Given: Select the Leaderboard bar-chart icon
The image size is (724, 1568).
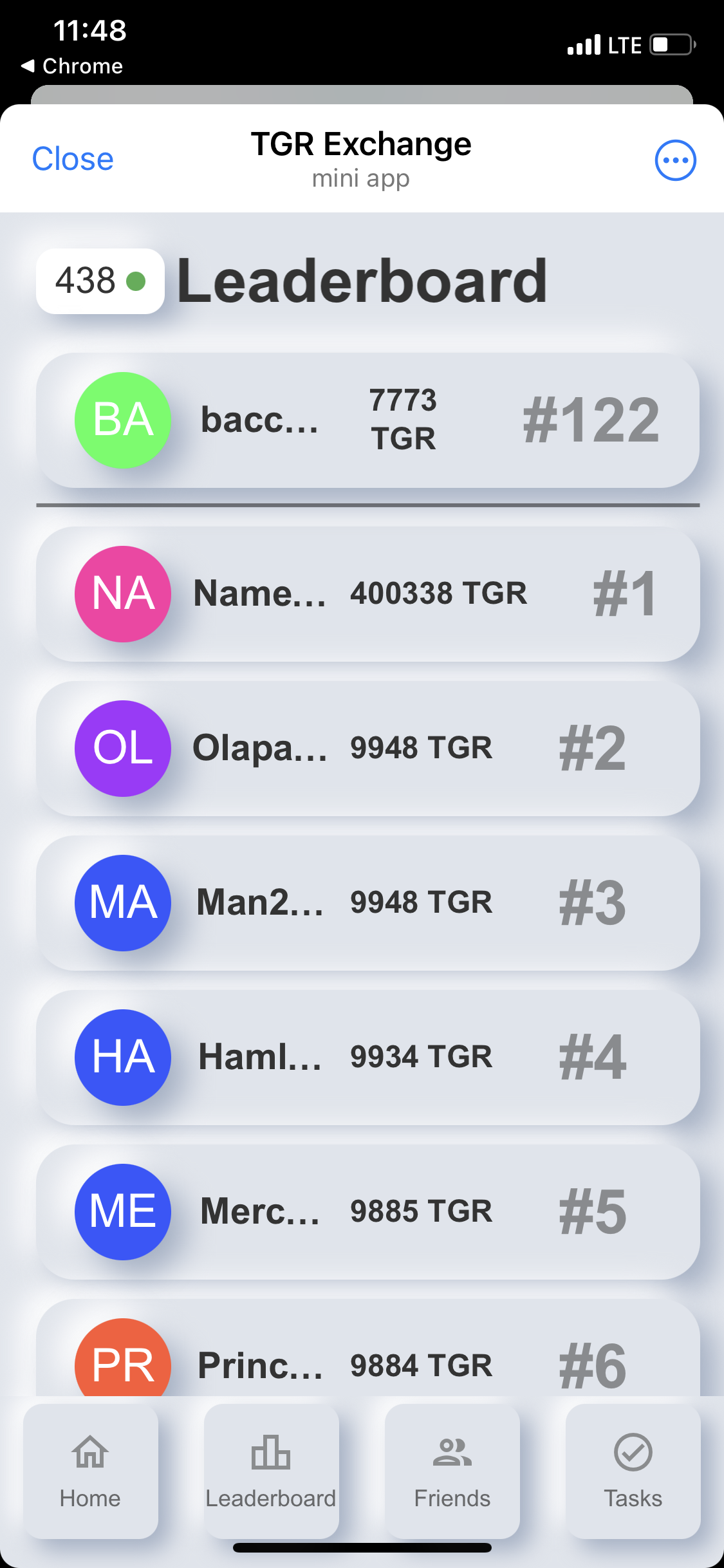Looking at the screenshot, I should pos(271,1453).
